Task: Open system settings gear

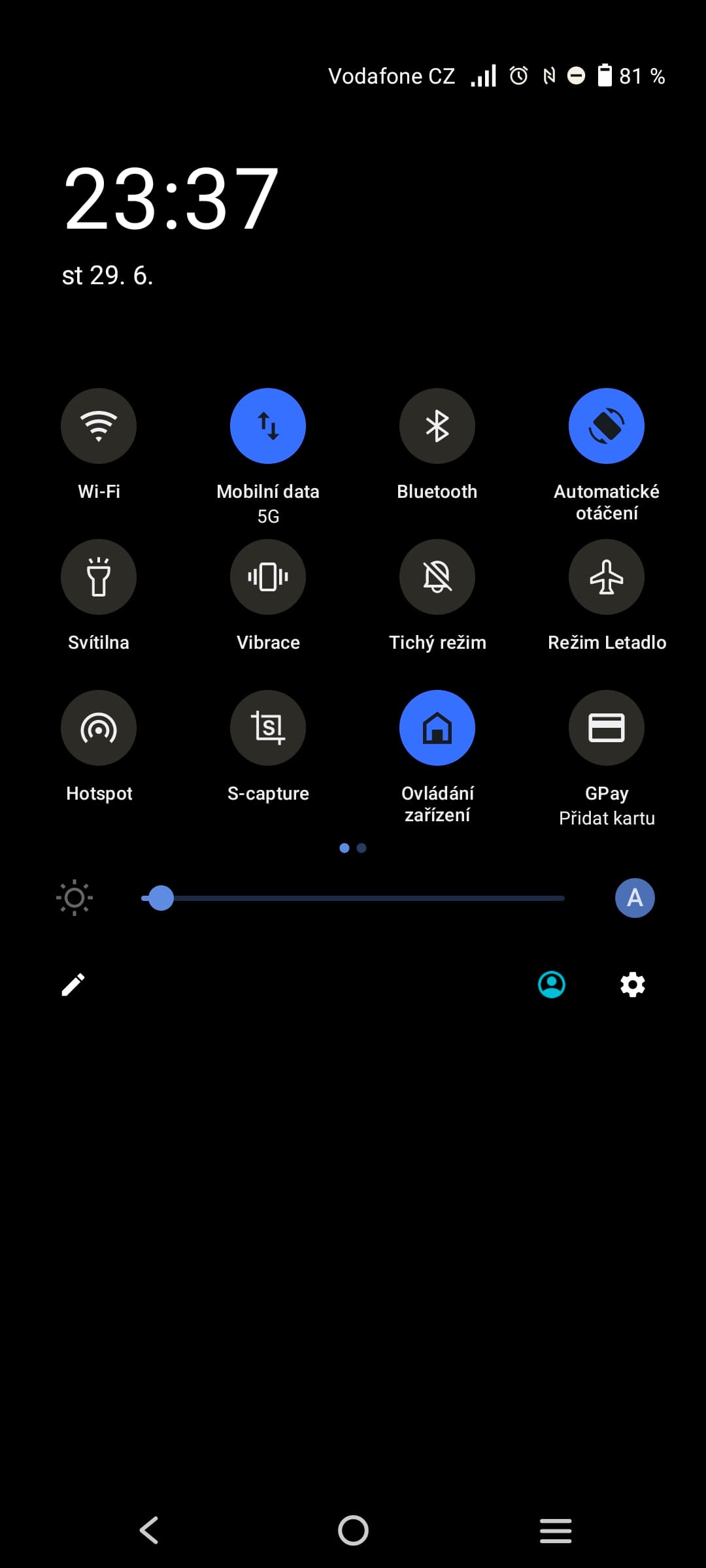Action: pos(633,985)
